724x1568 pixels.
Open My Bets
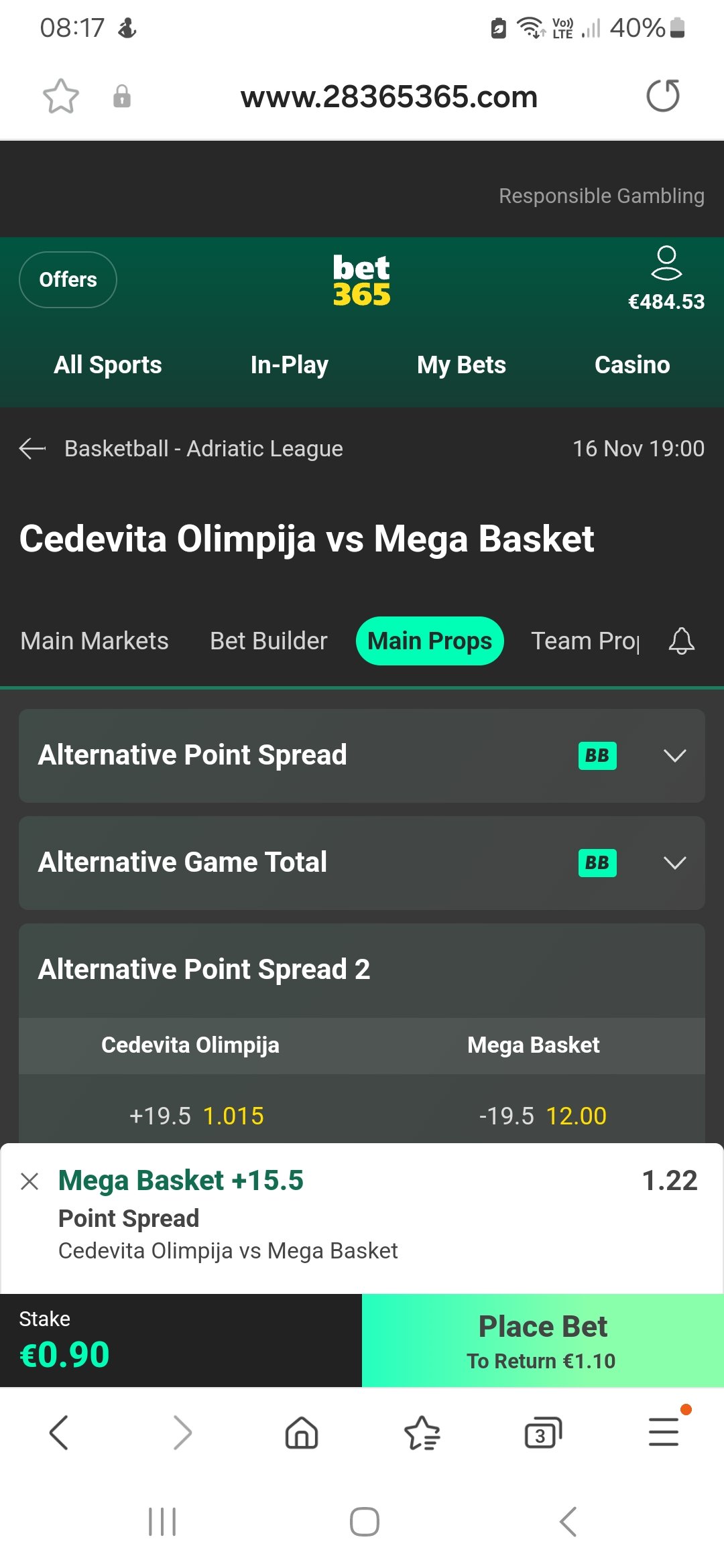click(461, 365)
